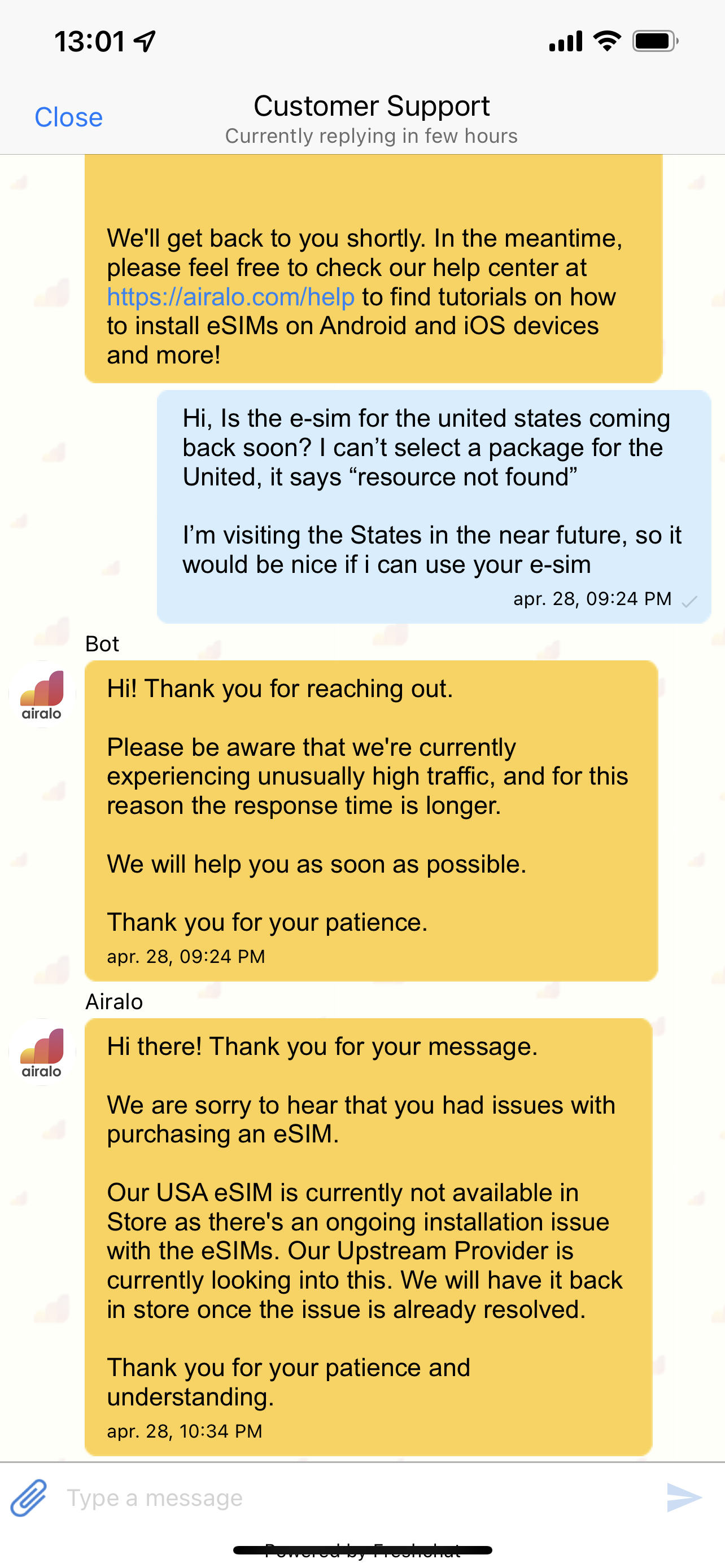The width and height of the screenshot is (725, 1568).
Task: Close the Customer Support chat
Action: pyautogui.click(x=68, y=117)
